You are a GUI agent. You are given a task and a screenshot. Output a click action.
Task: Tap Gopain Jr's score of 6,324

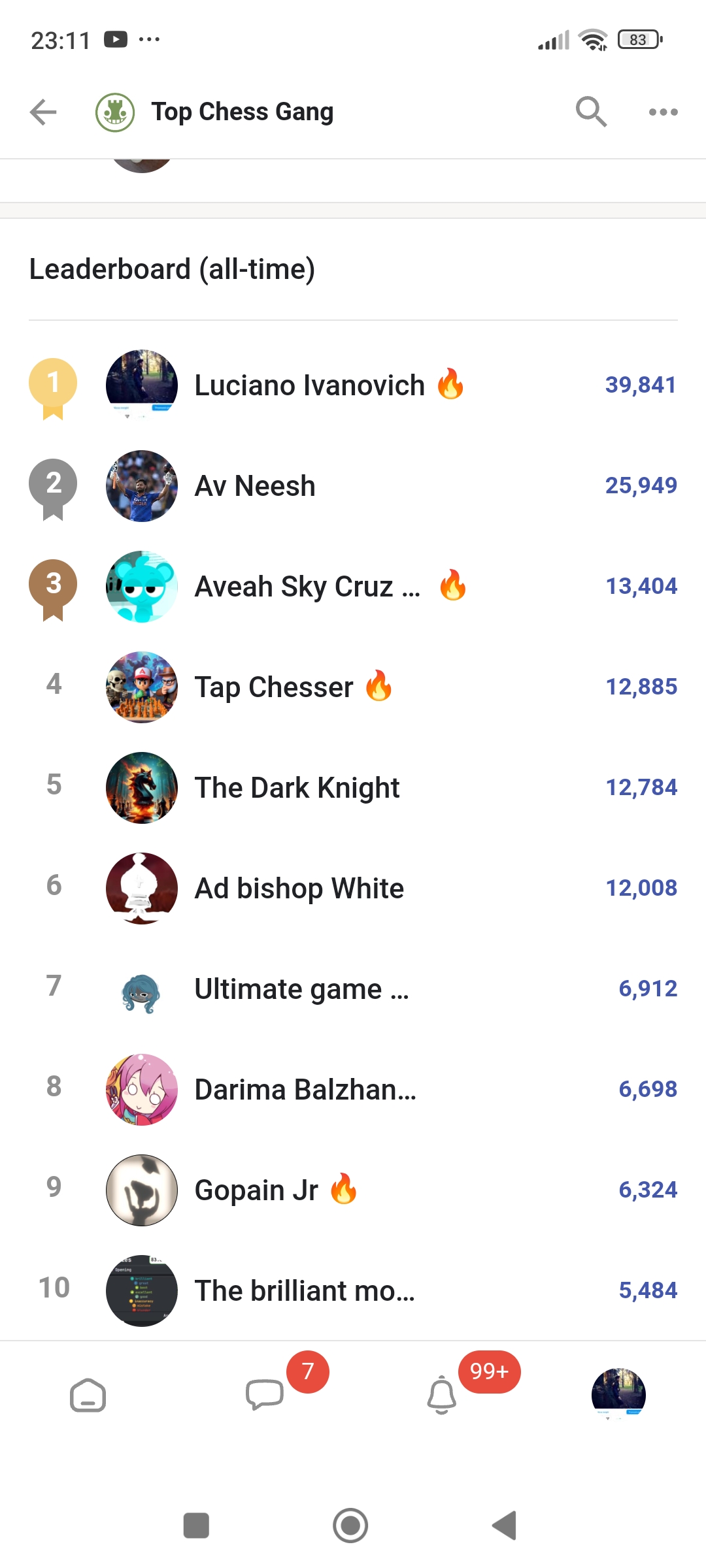click(x=648, y=1189)
